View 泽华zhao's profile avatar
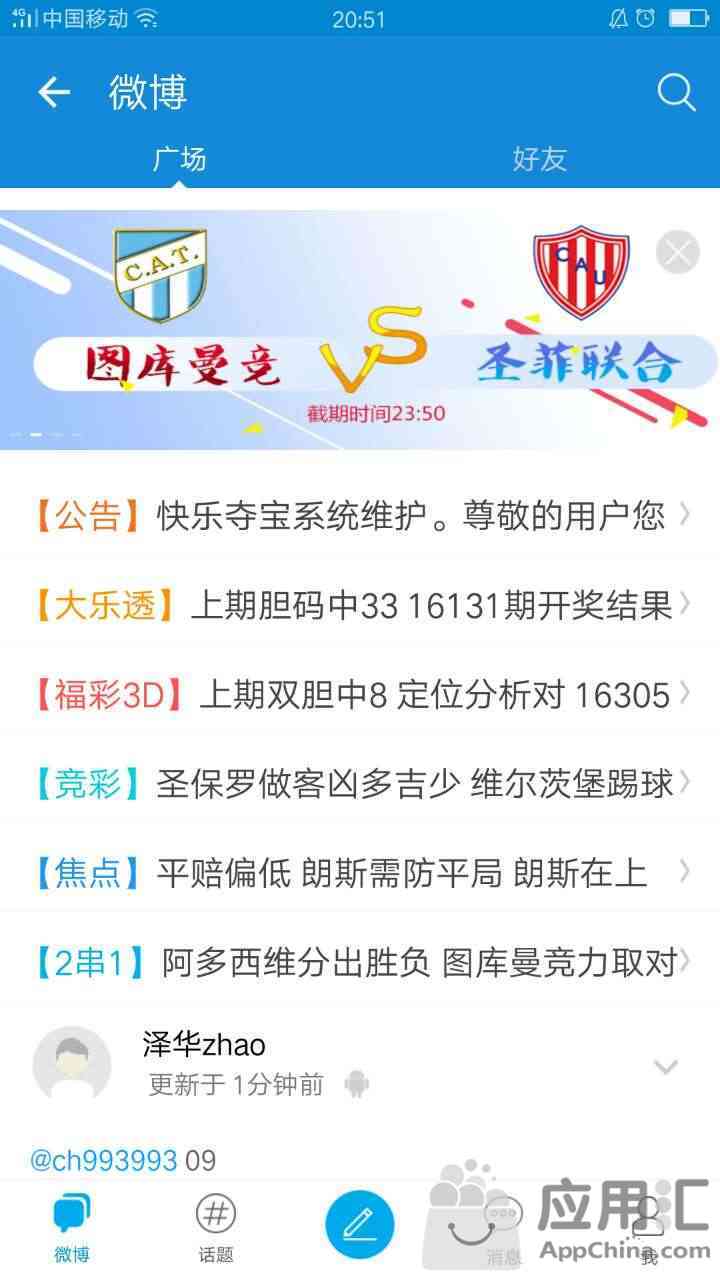Viewport: 720px width, 1280px height. tap(72, 1065)
